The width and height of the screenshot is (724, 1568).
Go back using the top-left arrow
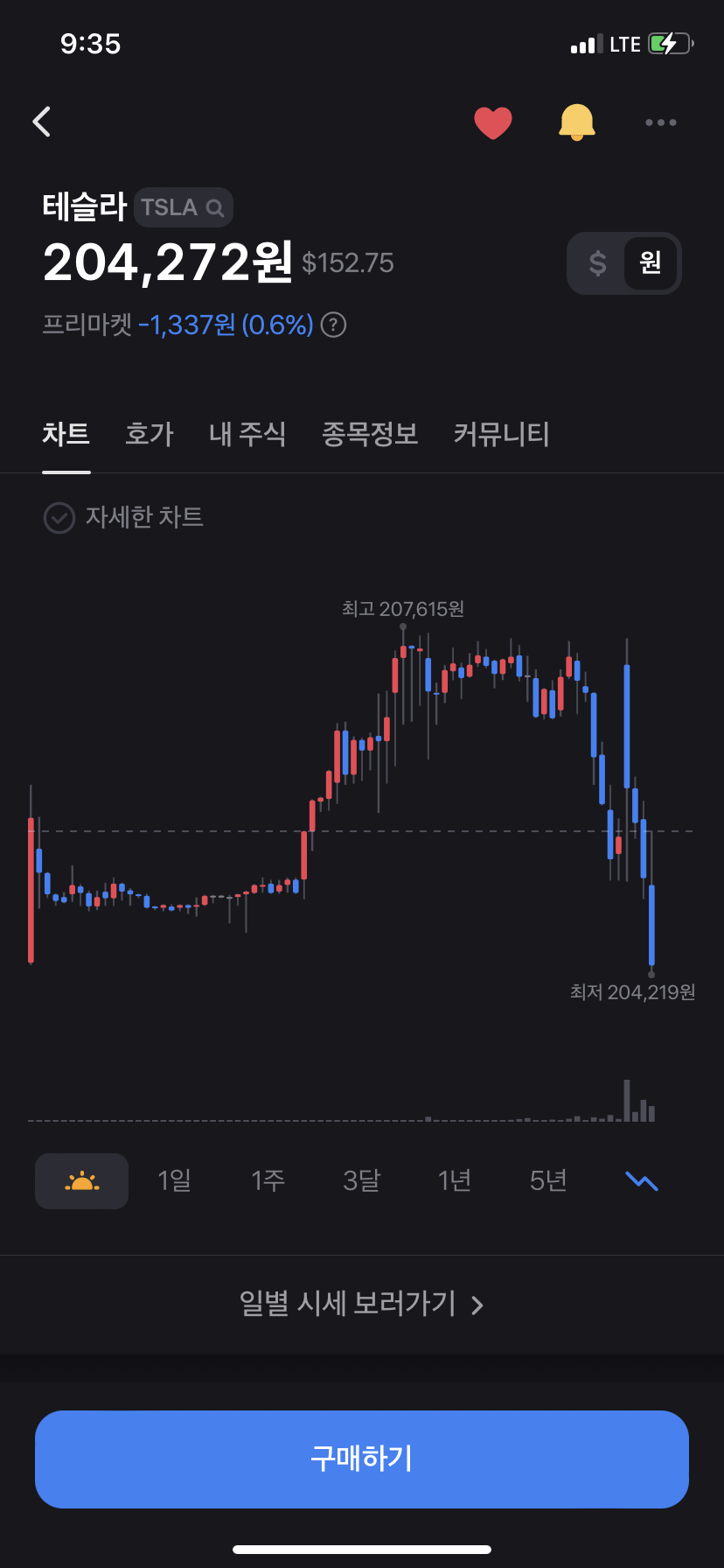pyautogui.click(x=42, y=122)
